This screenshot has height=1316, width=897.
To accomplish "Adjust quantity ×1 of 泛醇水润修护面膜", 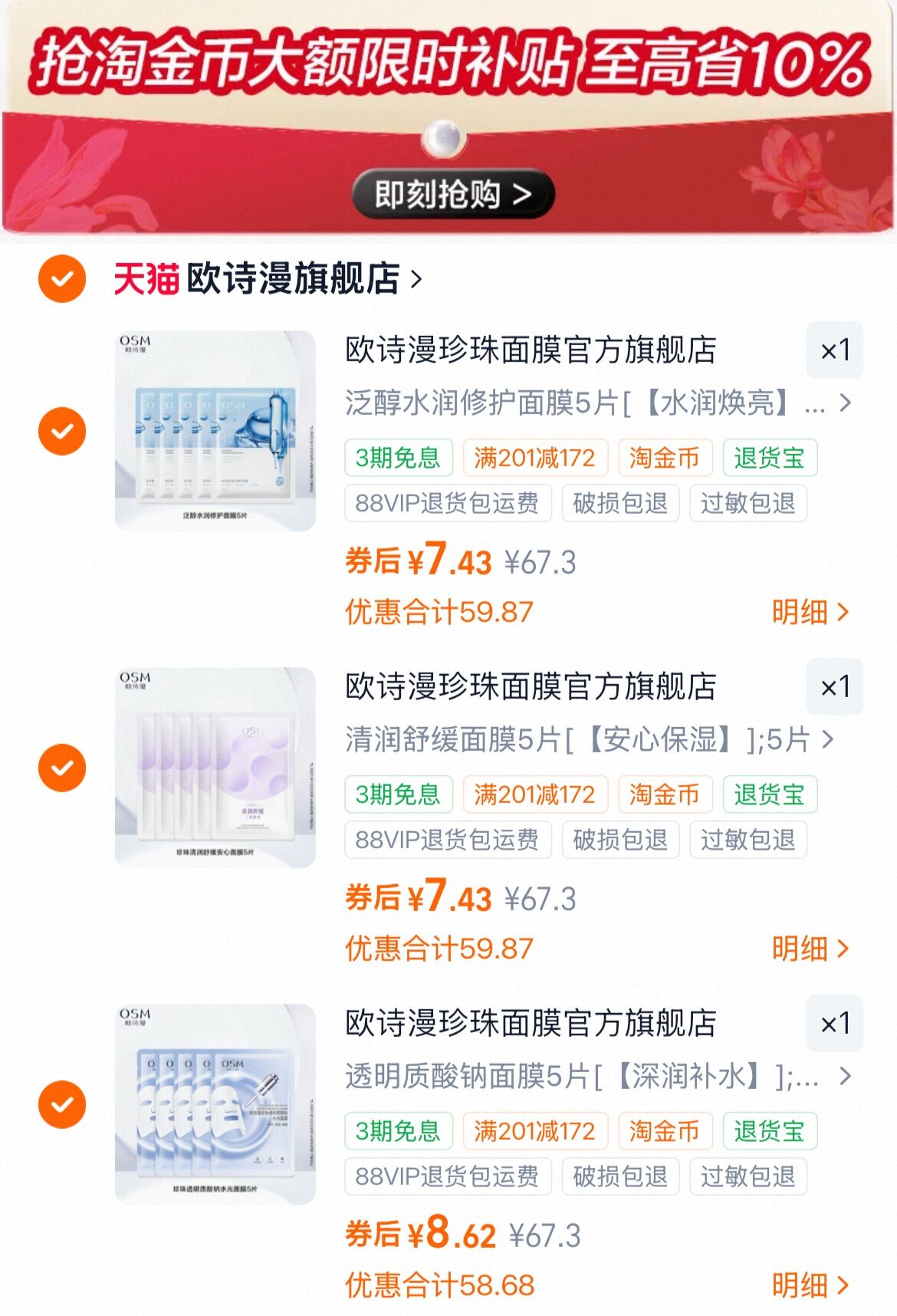I will click(835, 350).
